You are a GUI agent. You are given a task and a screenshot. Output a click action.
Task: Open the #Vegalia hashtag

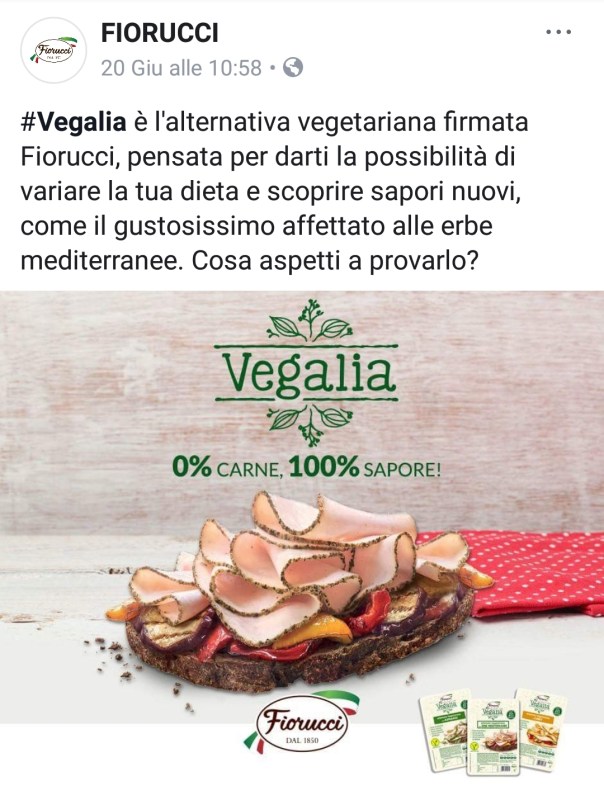pos(73,122)
